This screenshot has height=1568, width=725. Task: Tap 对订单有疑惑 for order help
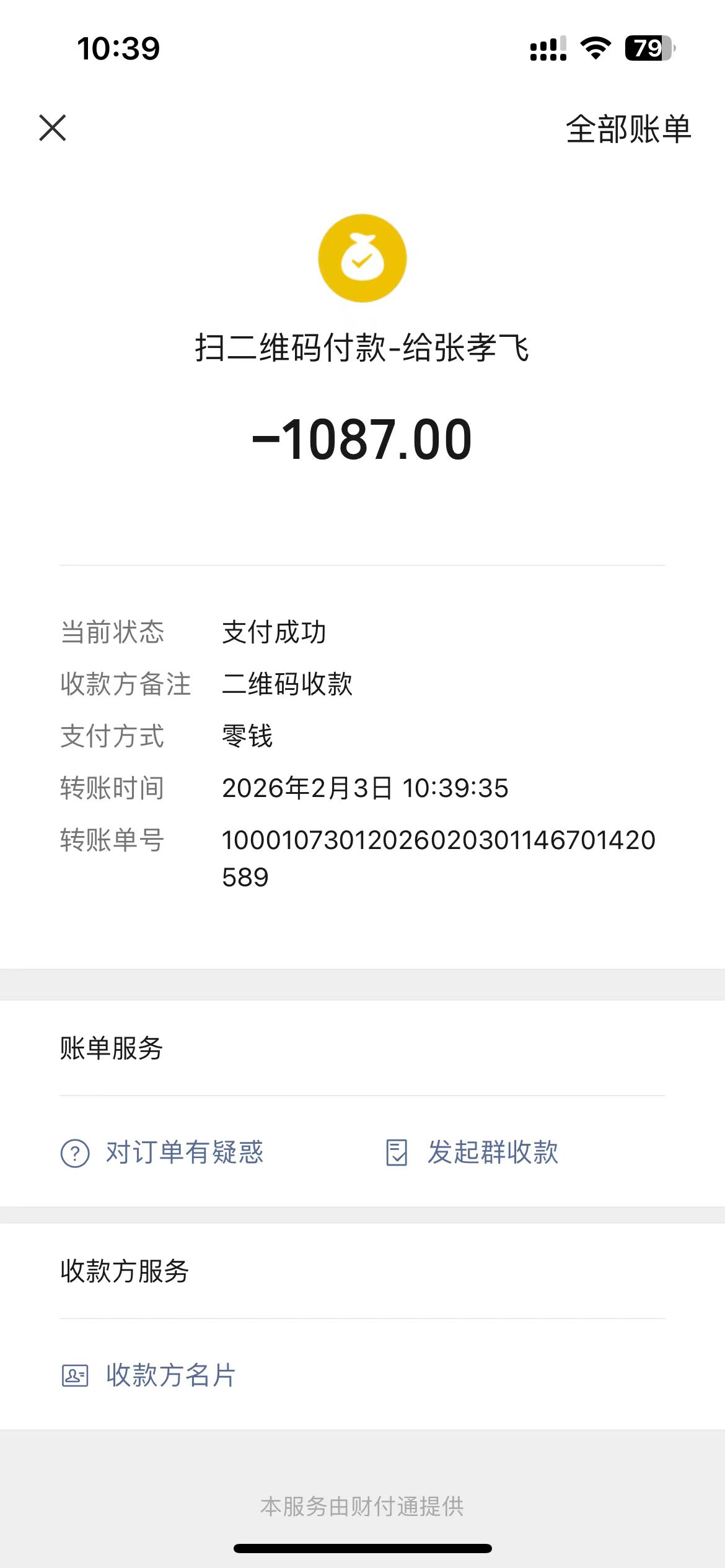(x=162, y=1152)
